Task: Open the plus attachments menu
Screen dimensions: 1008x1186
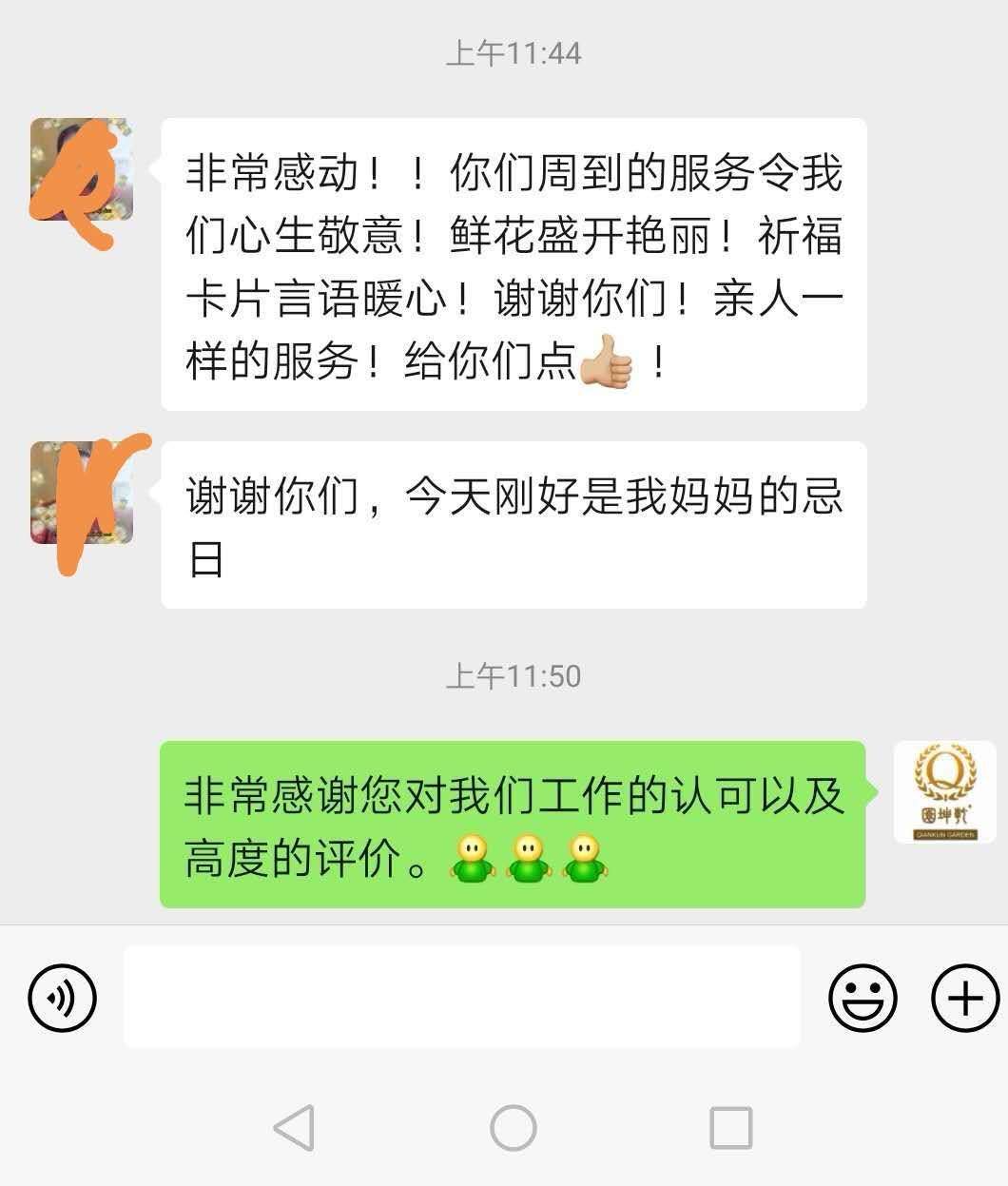Action: (x=964, y=998)
